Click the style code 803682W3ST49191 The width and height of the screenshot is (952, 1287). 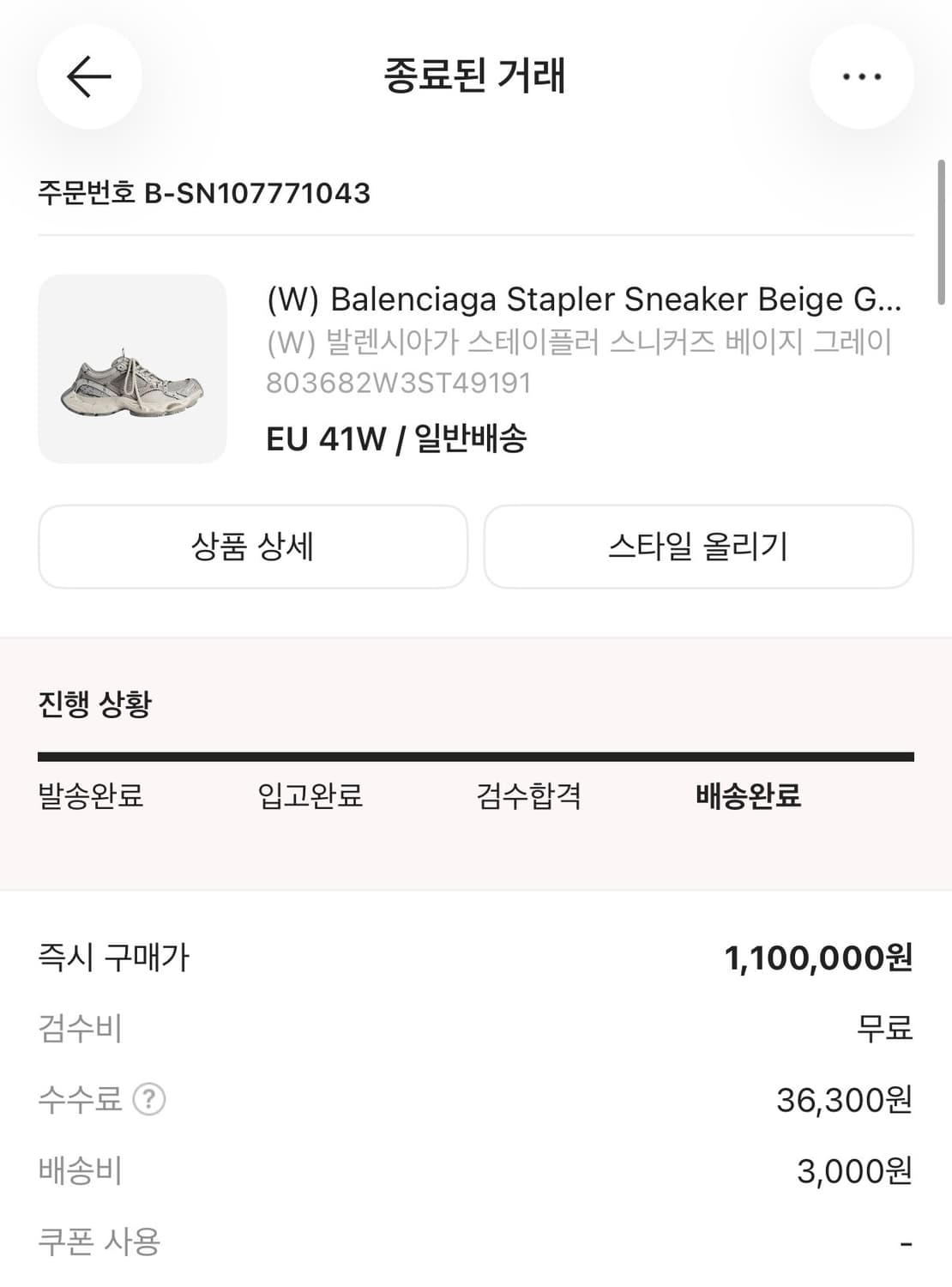click(401, 384)
